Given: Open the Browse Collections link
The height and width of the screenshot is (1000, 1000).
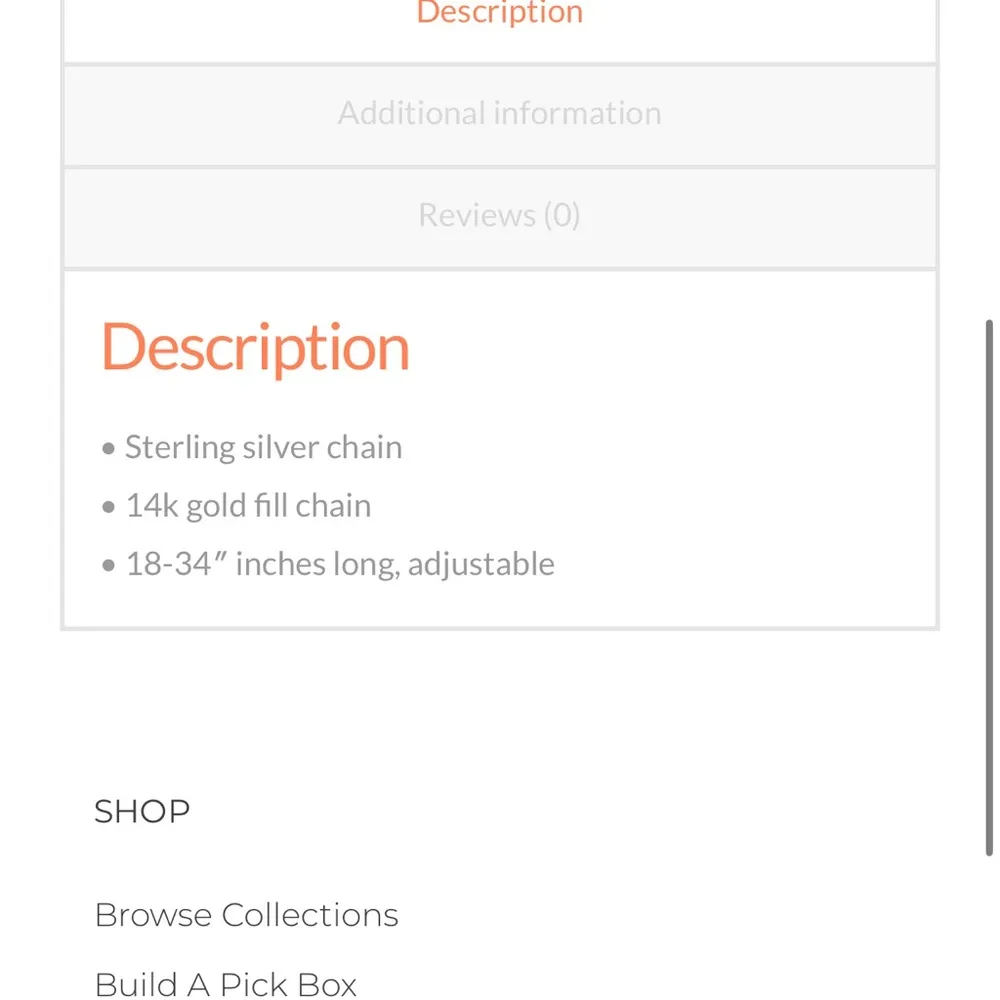Looking at the screenshot, I should pos(246,915).
